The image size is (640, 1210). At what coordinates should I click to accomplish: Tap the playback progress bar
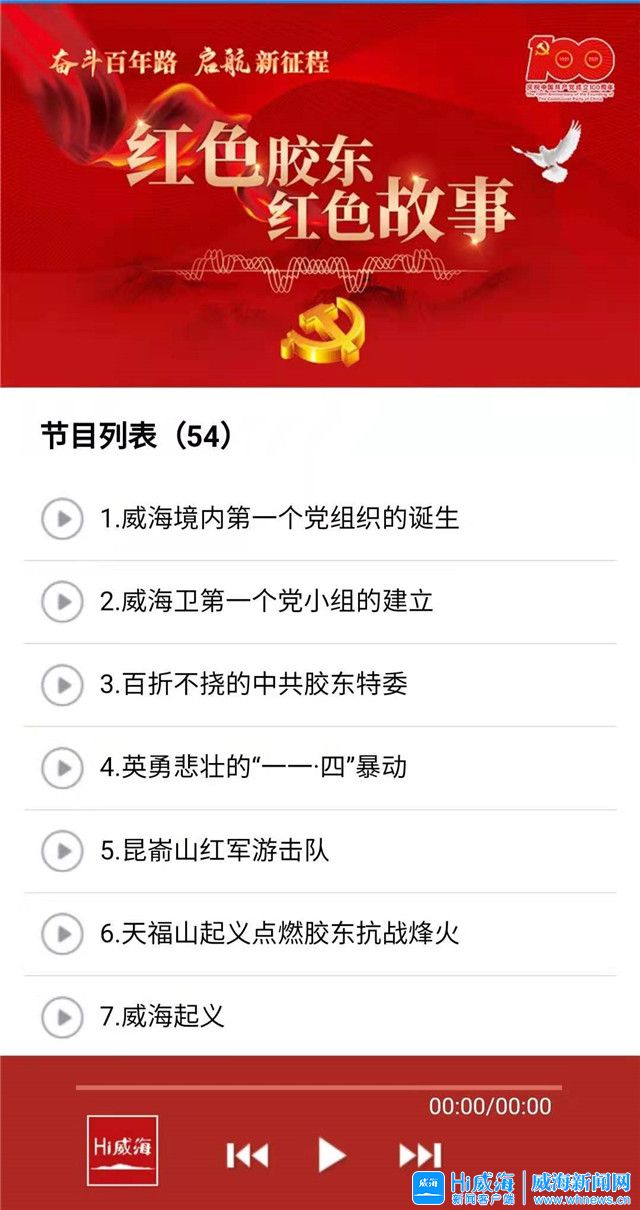click(318, 1086)
